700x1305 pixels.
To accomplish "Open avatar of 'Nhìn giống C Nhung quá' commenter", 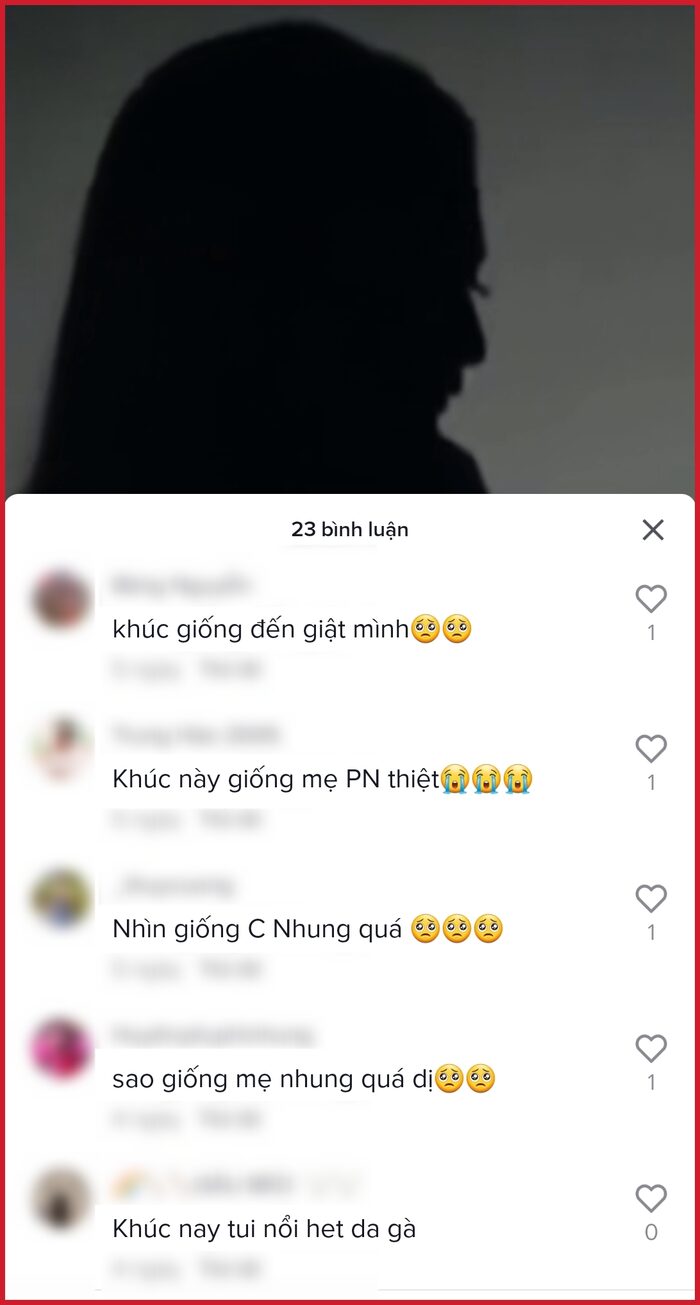I will [61, 898].
